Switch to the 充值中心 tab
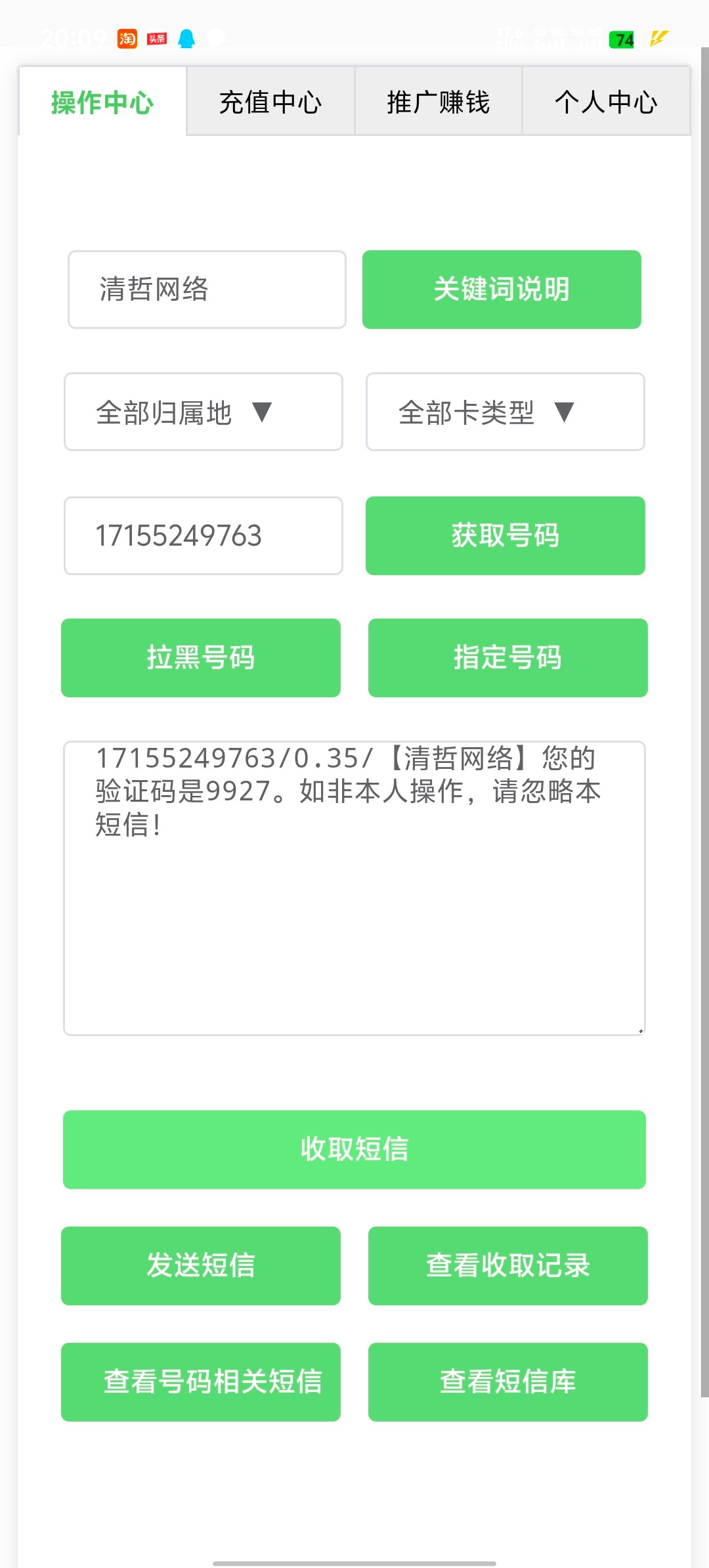709x1568 pixels. click(270, 102)
